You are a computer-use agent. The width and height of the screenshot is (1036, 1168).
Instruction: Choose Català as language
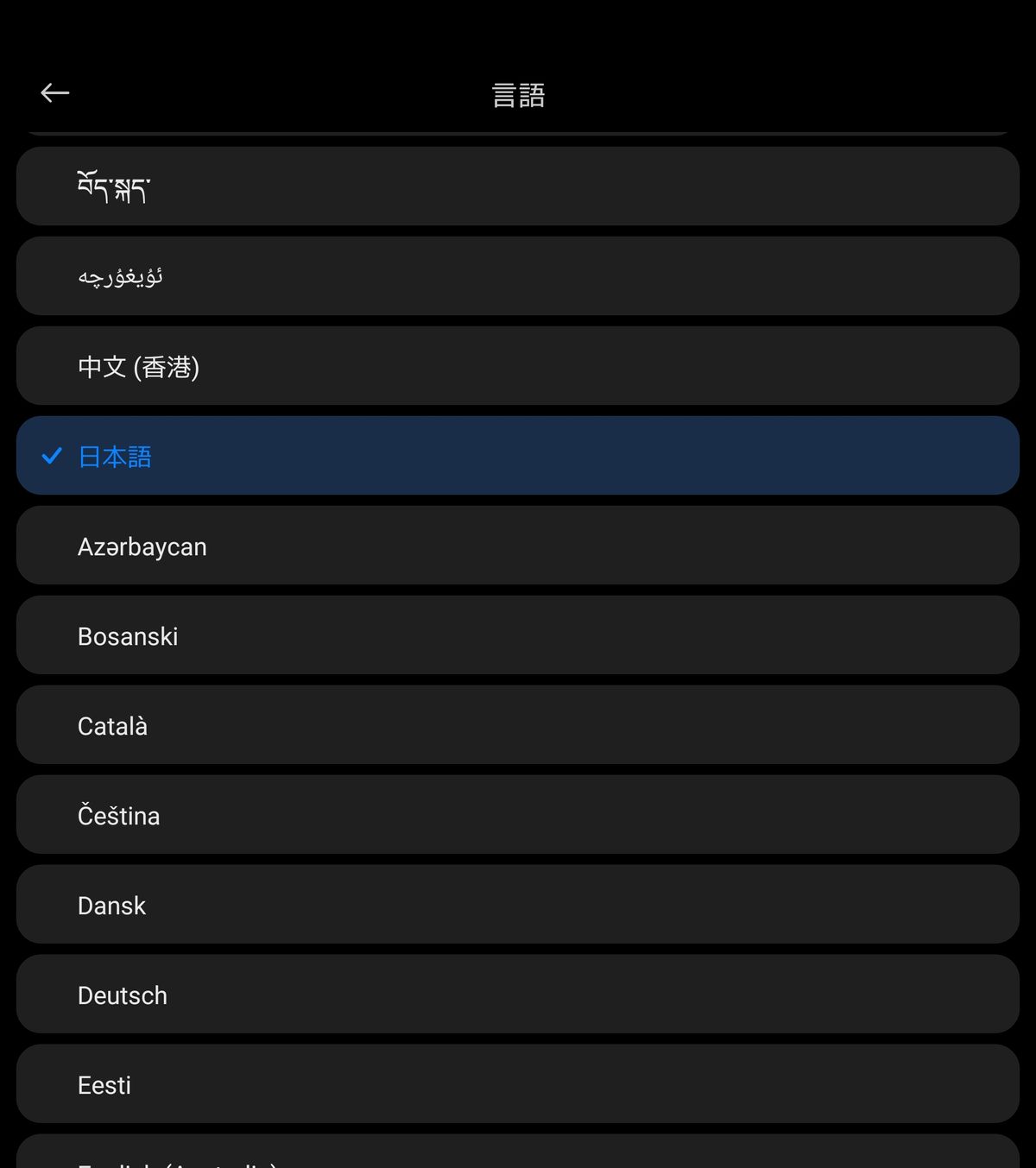tap(518, 725)
